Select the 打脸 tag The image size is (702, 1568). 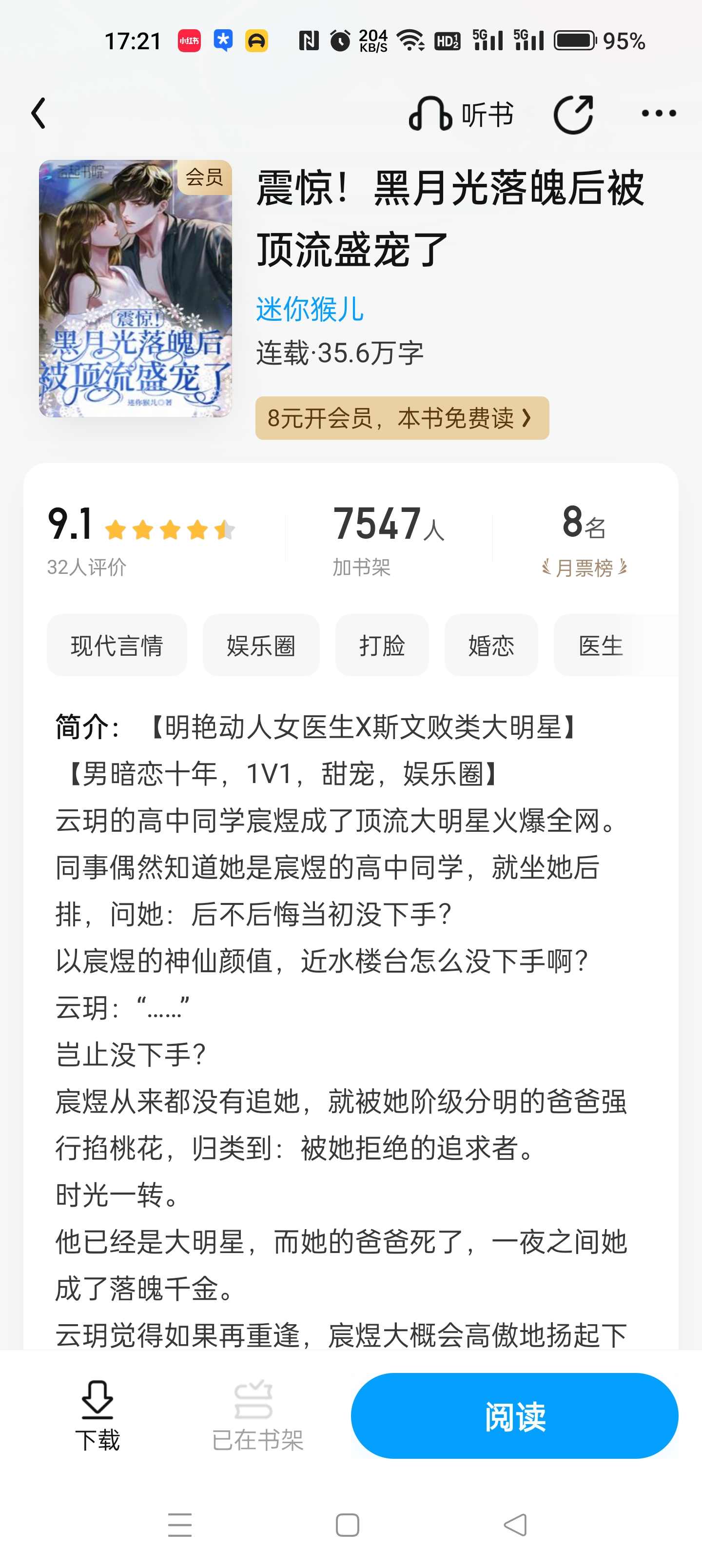[x=382, y=645]
